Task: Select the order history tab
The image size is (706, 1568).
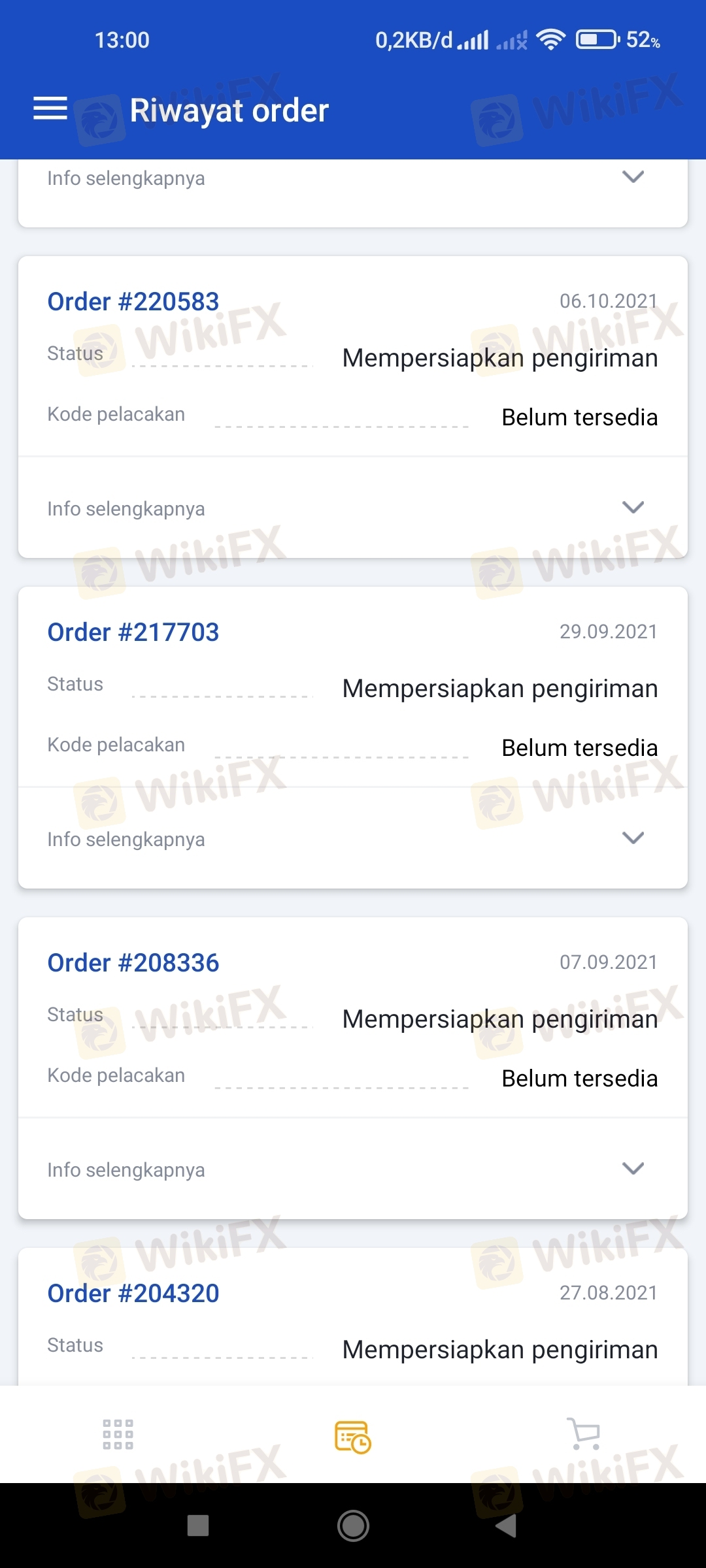Action: point(352,1437)
